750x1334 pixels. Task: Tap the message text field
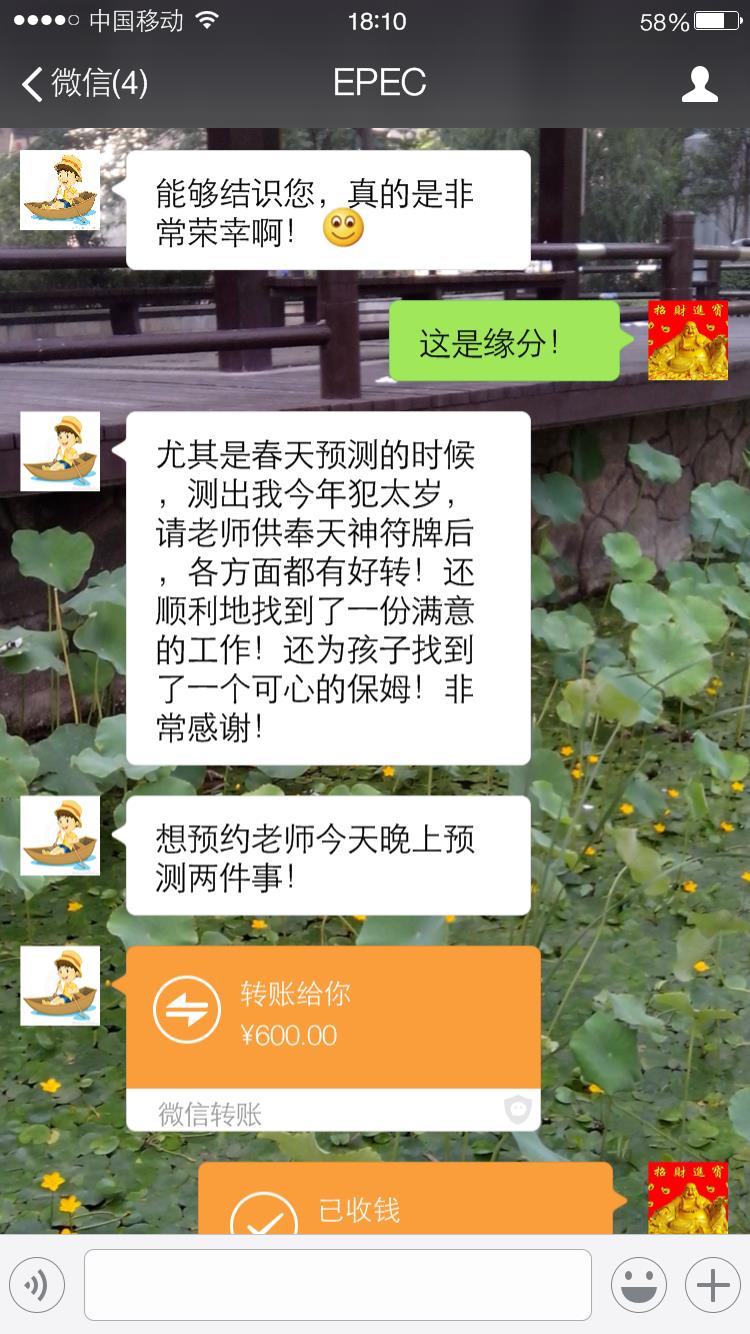pos(337,1284)
